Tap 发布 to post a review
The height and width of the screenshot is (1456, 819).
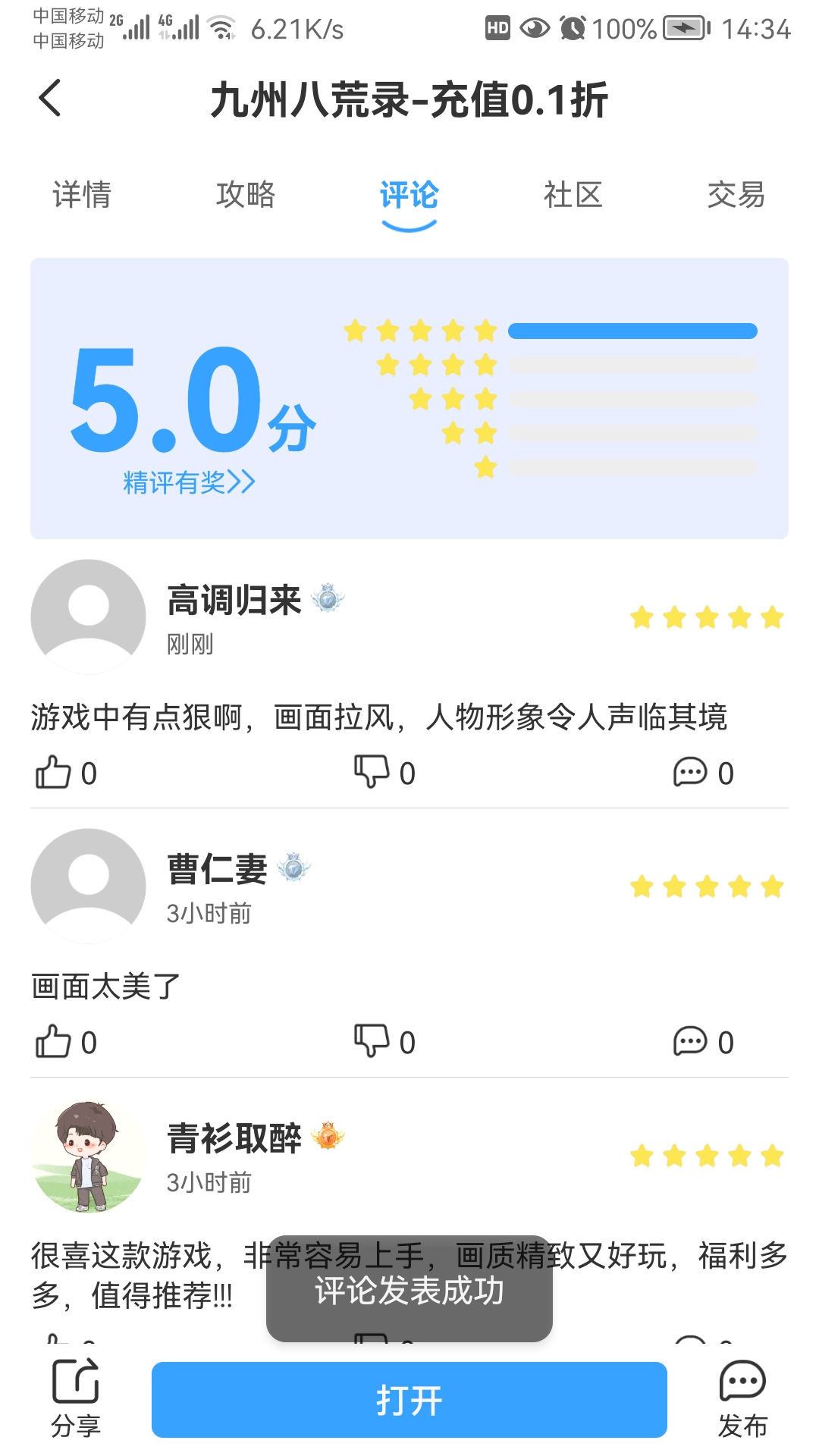(742, 1399)
